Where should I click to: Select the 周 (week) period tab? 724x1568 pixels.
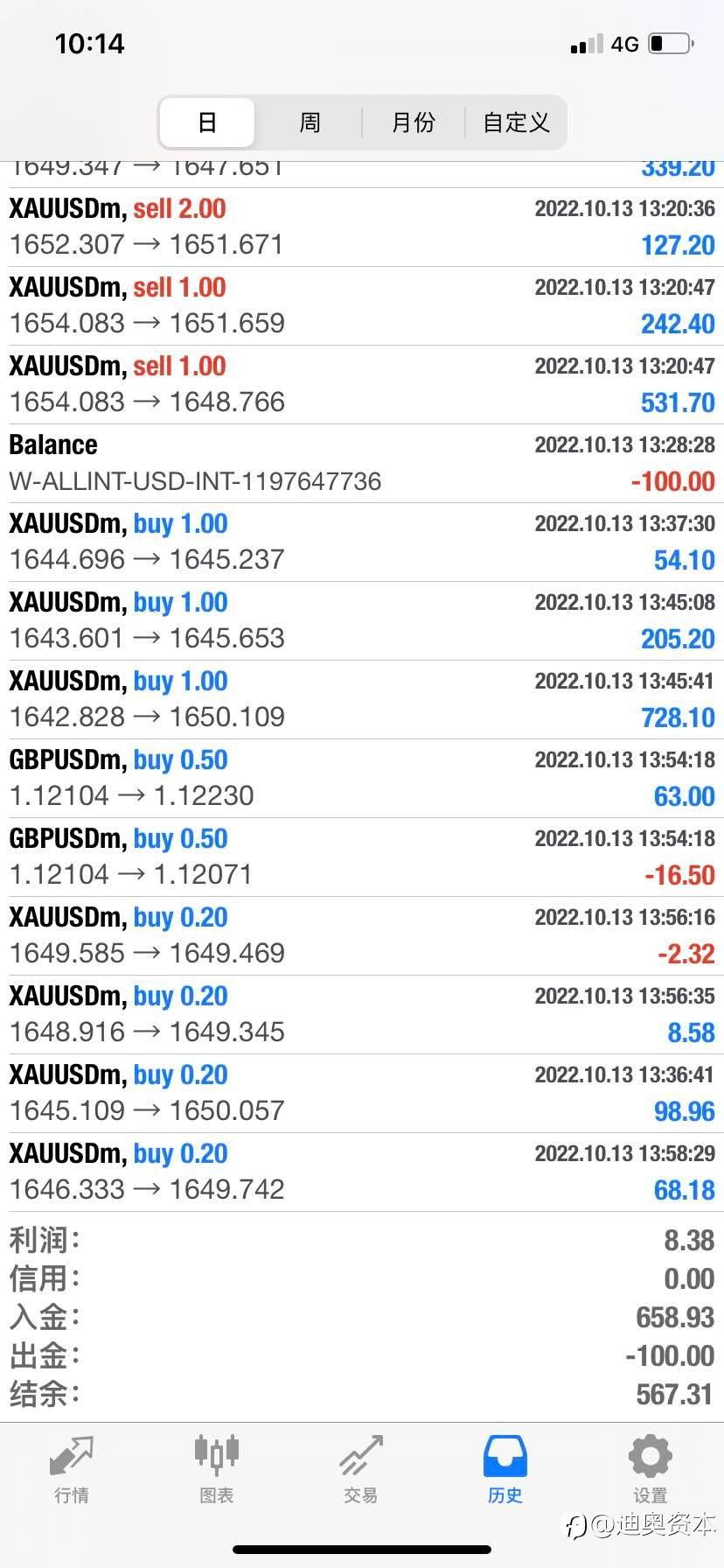(310, 122)
